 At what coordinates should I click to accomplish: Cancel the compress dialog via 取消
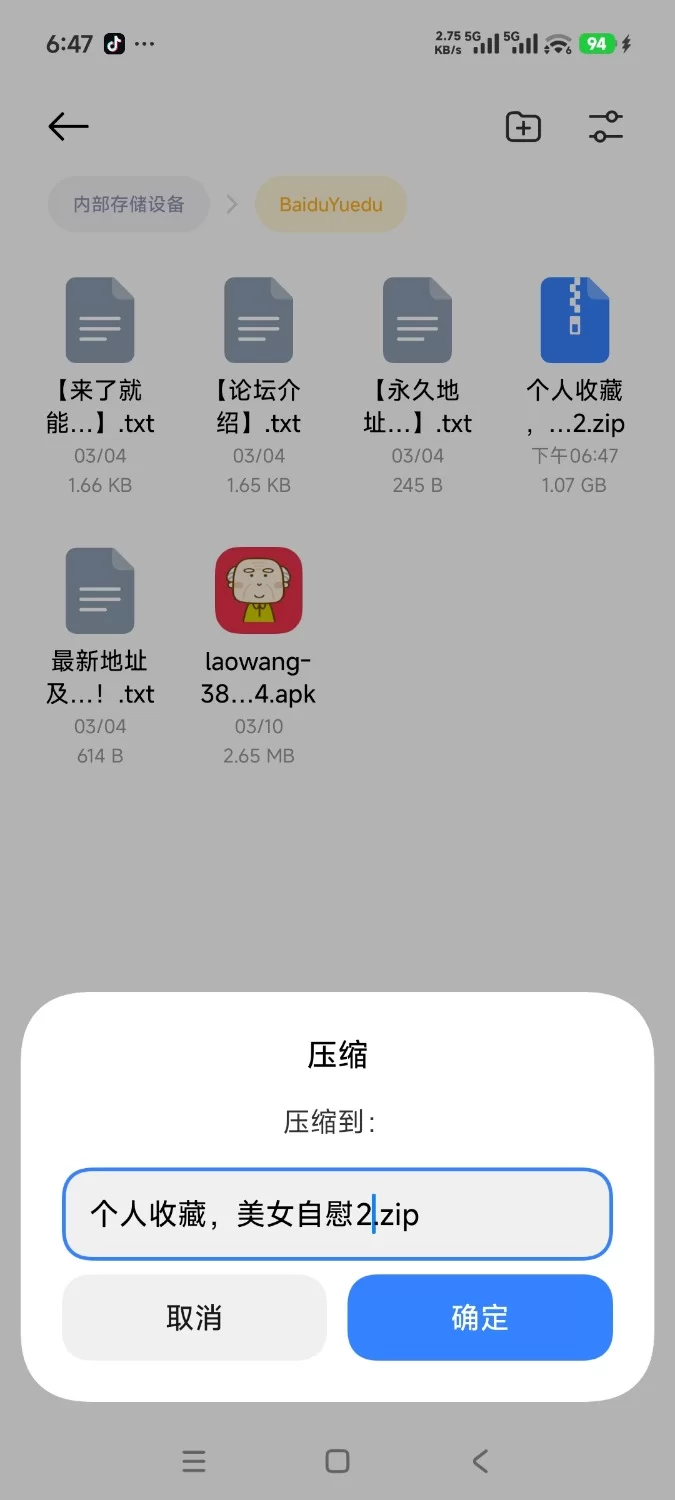194,1317
